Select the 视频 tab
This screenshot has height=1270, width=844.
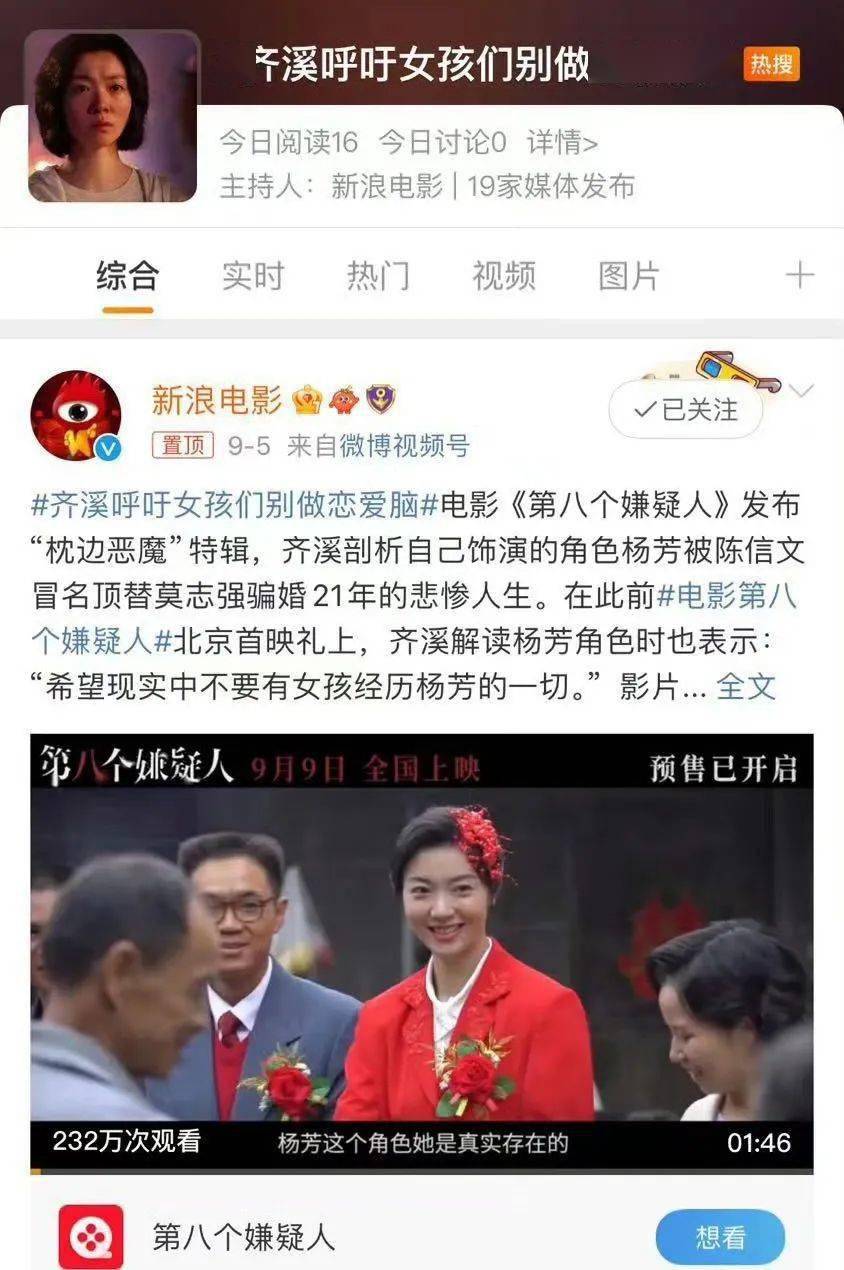(504, 276)
